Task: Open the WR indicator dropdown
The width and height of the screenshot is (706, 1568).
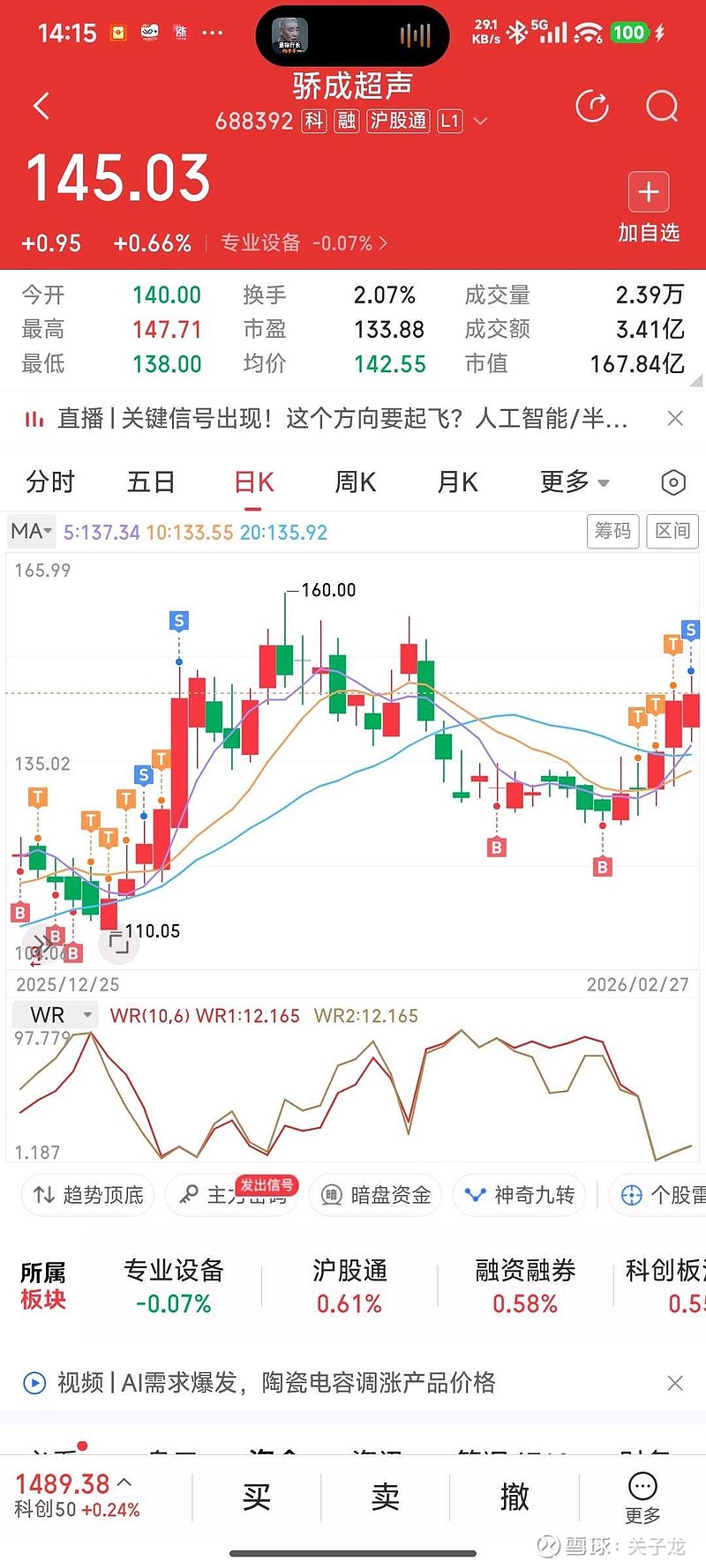Action: point(55,1014)
